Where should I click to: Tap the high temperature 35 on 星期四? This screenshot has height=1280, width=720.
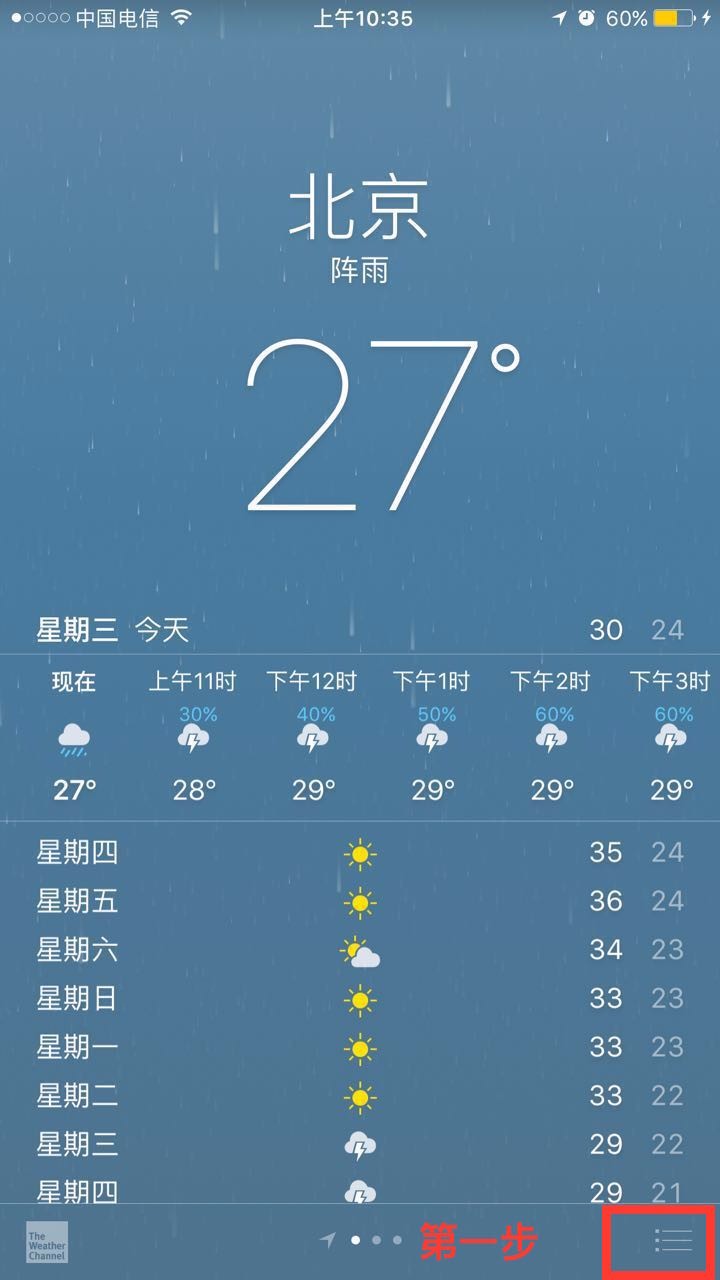(x=606, y=852)
